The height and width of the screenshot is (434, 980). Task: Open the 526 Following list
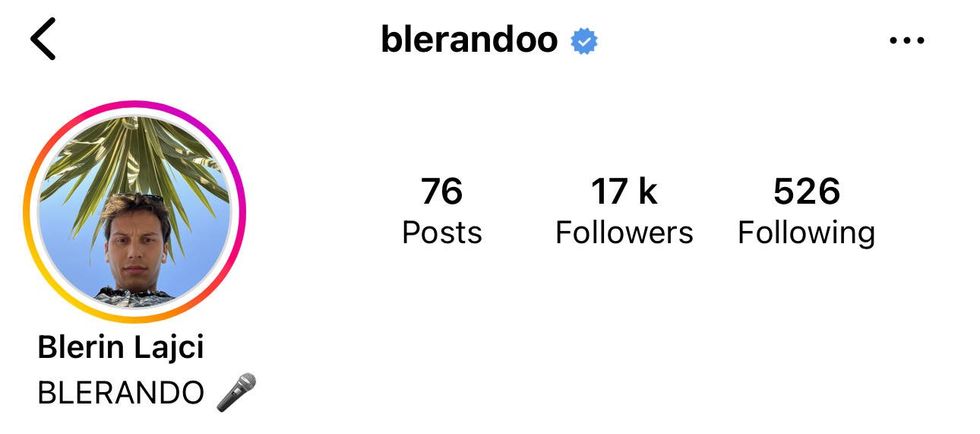pyautogui.click(x=806, y=211)
